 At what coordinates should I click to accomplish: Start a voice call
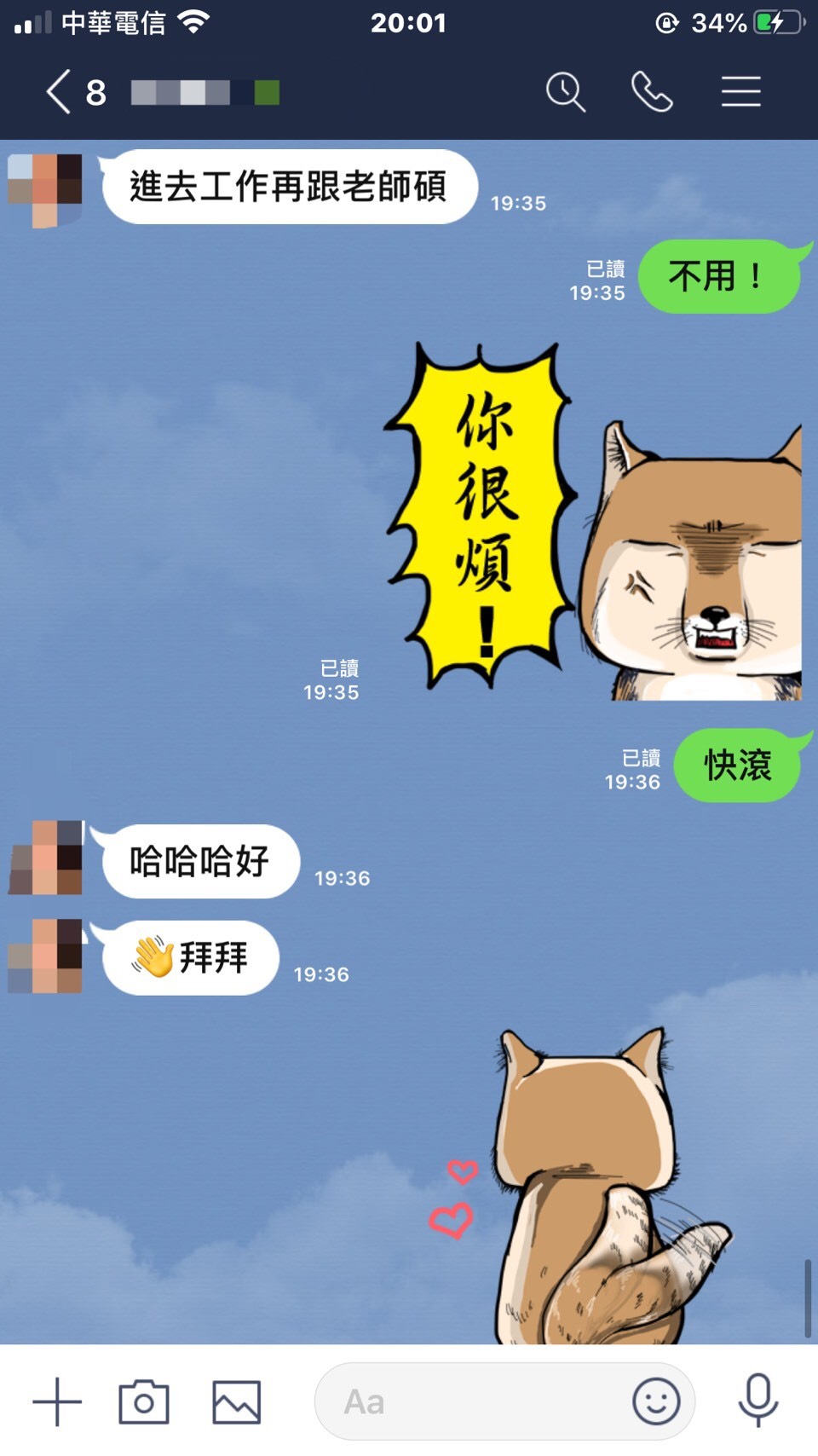[652, 92]
